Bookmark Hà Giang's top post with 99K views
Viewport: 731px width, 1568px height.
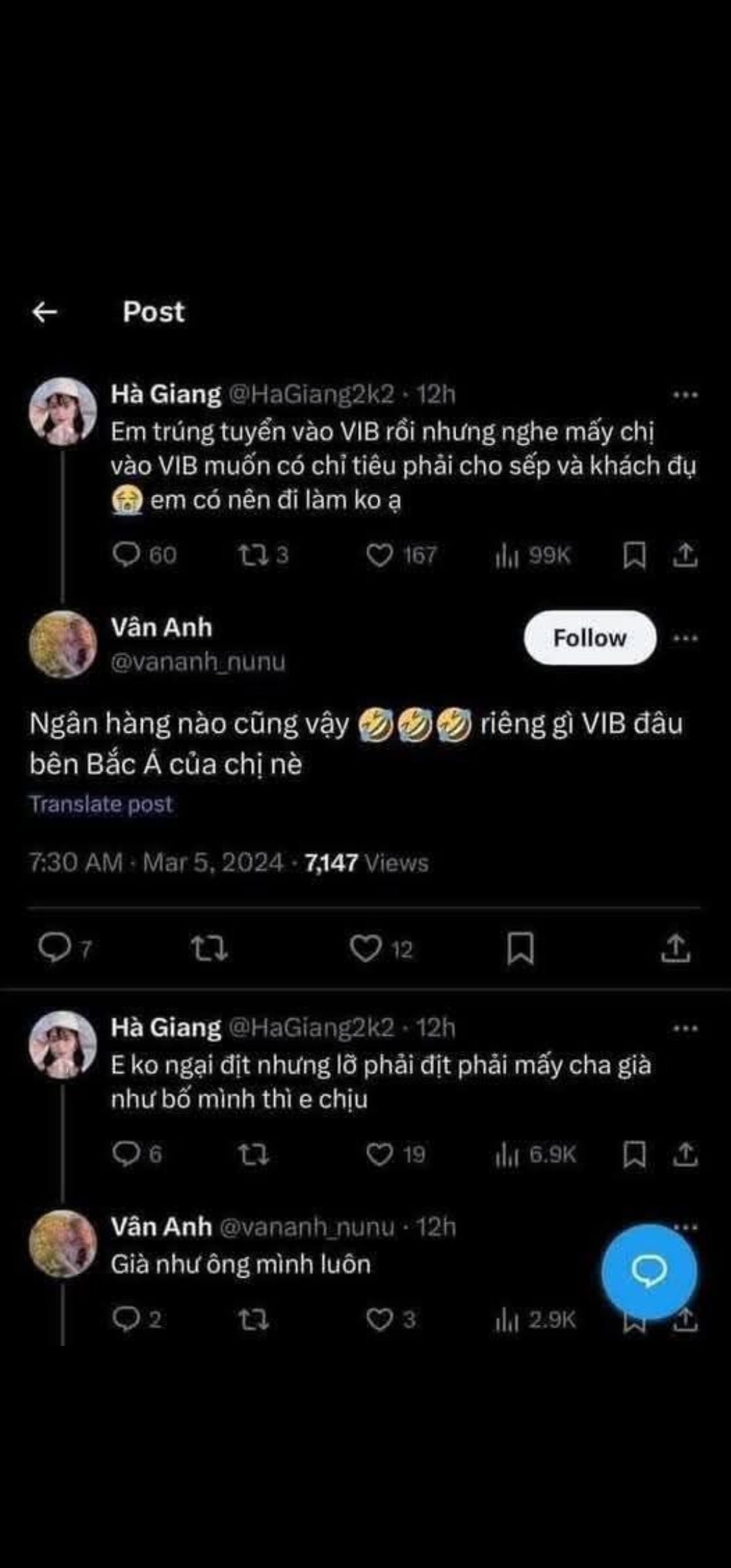tap(634, 556)
